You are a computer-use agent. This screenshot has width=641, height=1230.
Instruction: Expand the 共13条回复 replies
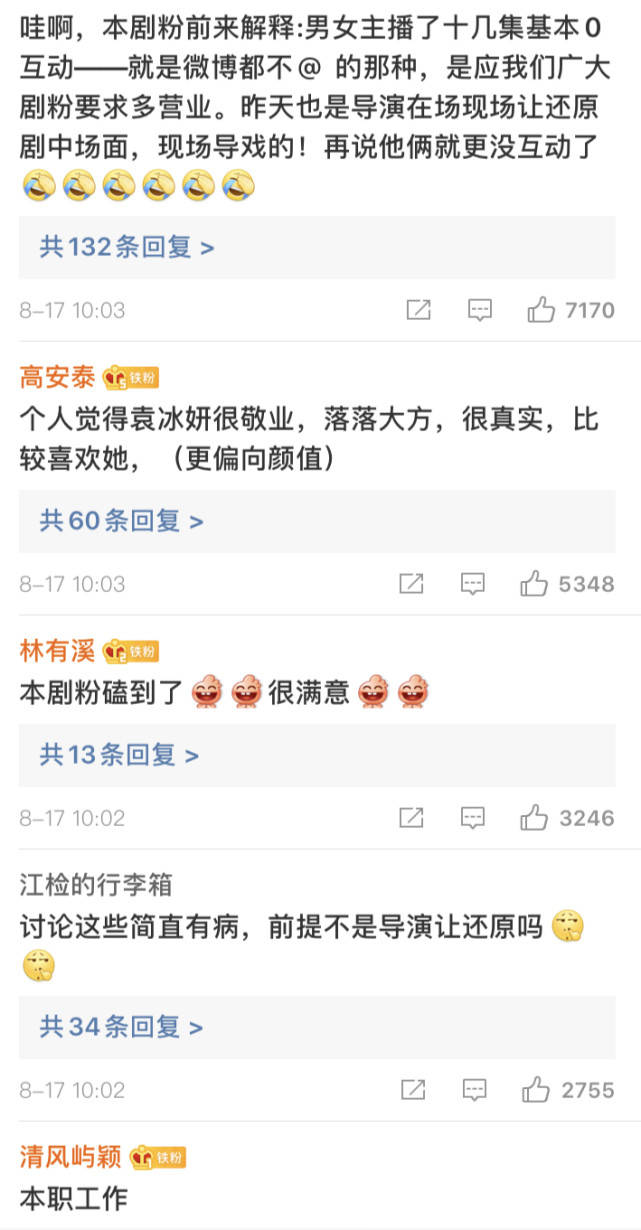coord(119,755)
